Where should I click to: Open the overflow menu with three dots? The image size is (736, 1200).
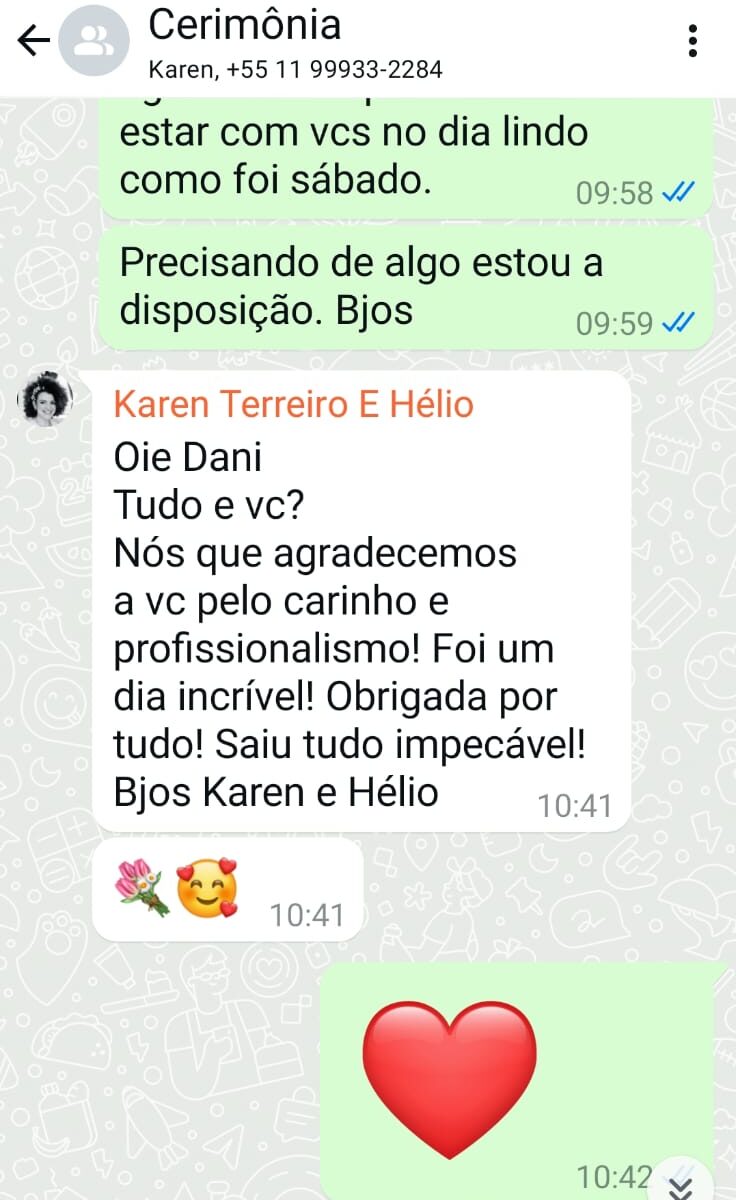693,42
